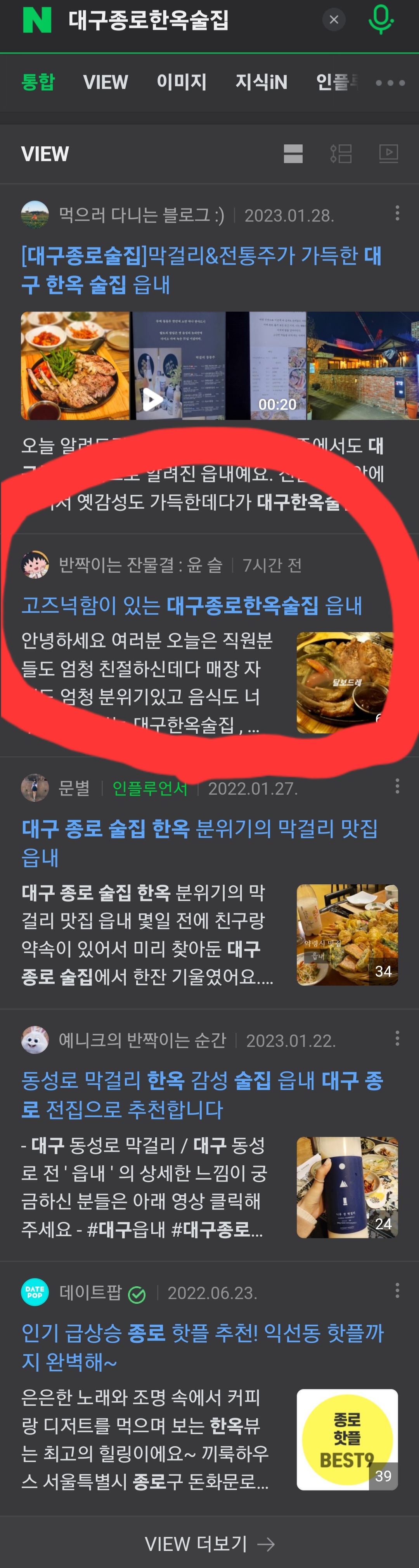Viewport: 419px width, 1568px height.
Task: Select the card layout view icon
Action: coord(293,154)
